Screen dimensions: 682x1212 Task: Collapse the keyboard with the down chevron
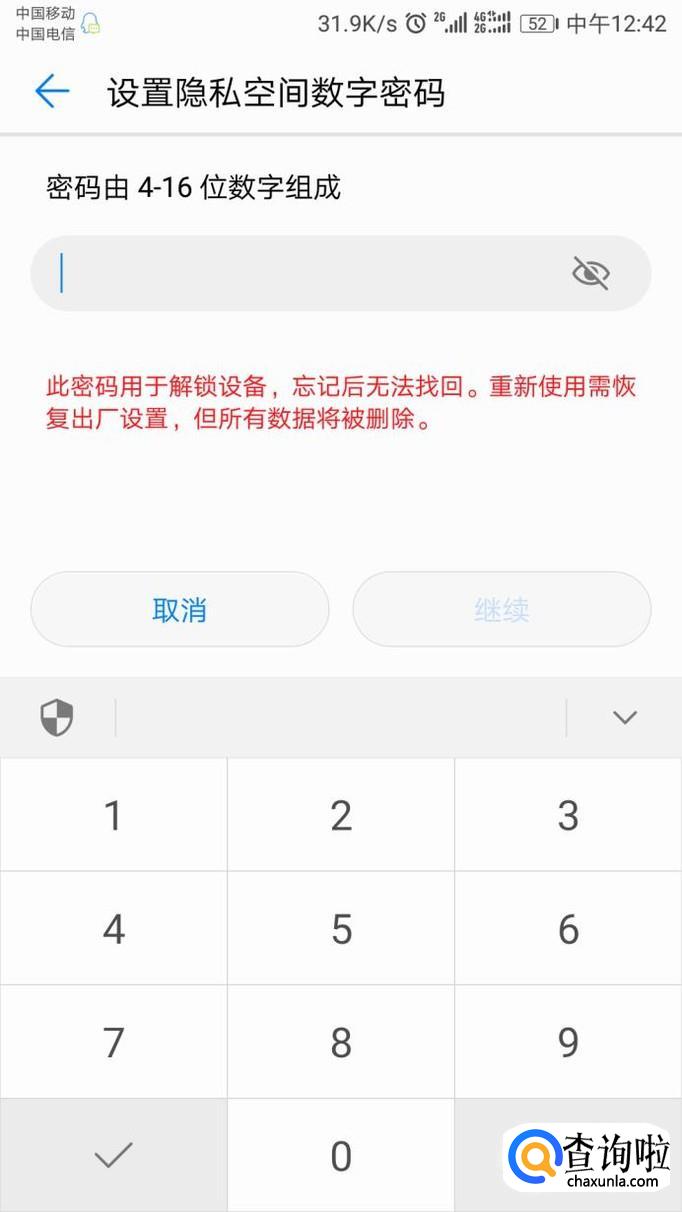[x=625, y=717]
